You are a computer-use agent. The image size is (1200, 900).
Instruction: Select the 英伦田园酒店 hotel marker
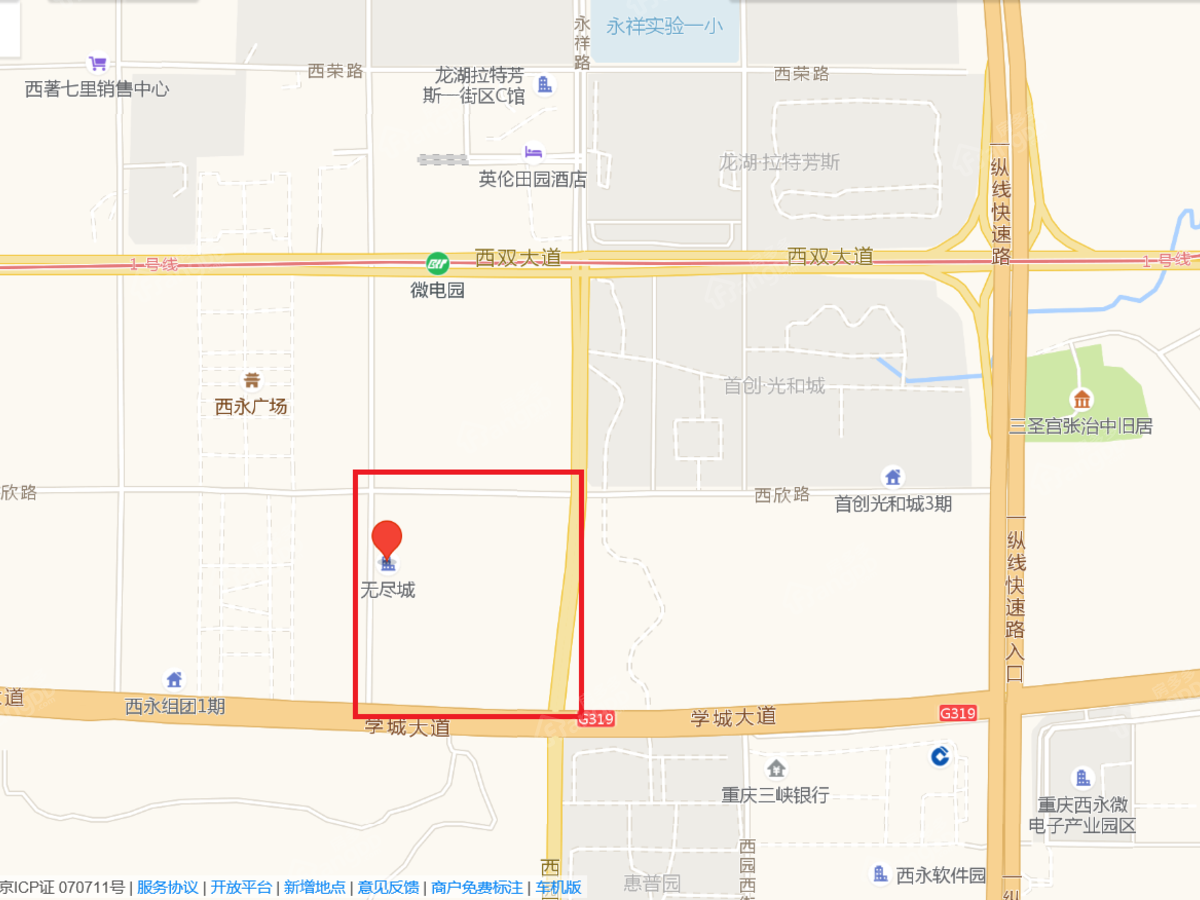point(533,153)
